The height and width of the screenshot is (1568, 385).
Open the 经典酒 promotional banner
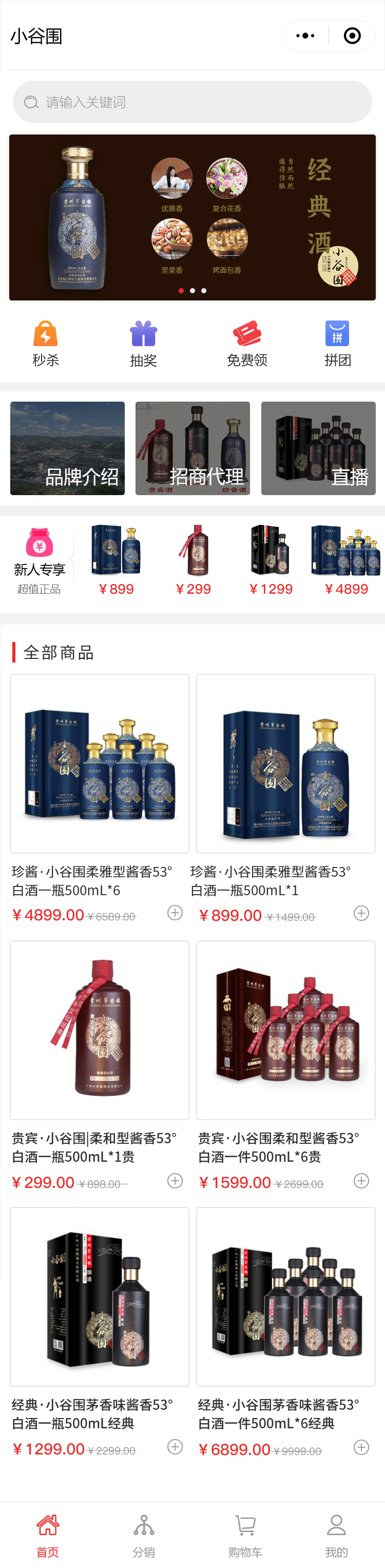click(x=192, y=217)
